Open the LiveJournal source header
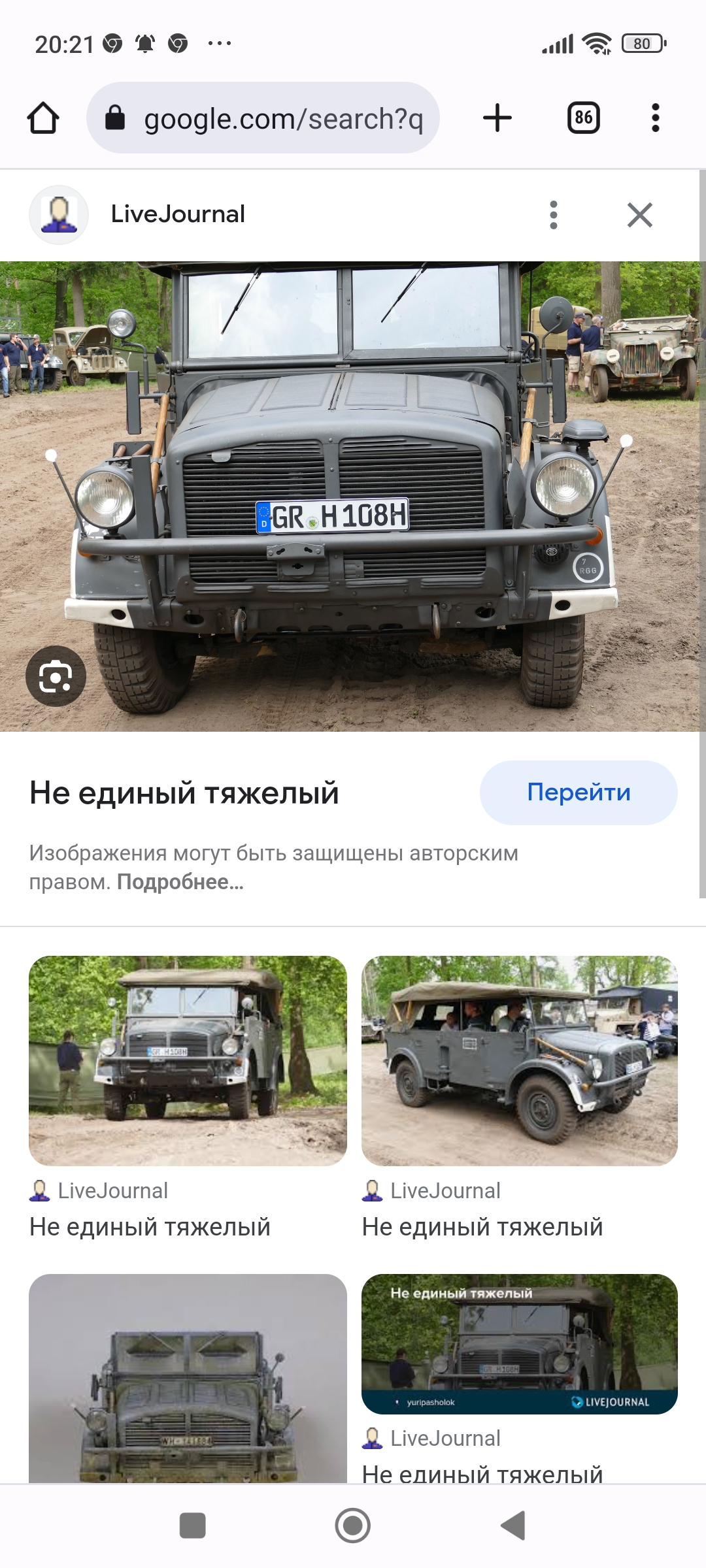The image size is (706, 1568). click(x=177, y=214)
